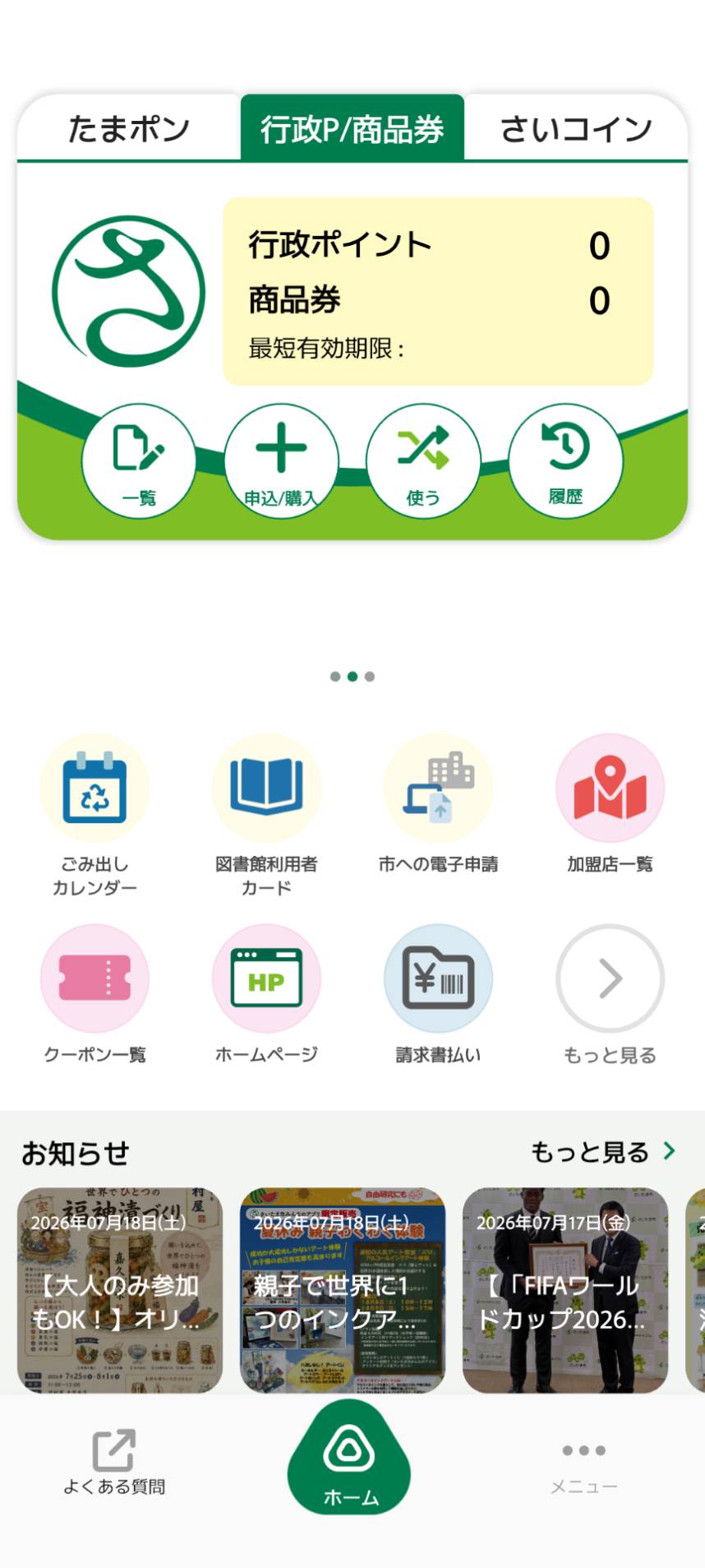This screenshot has width=705, height=1568.
Task: Open the 一覧 list button
Action: pyautogui.click(x=139, y=460)
